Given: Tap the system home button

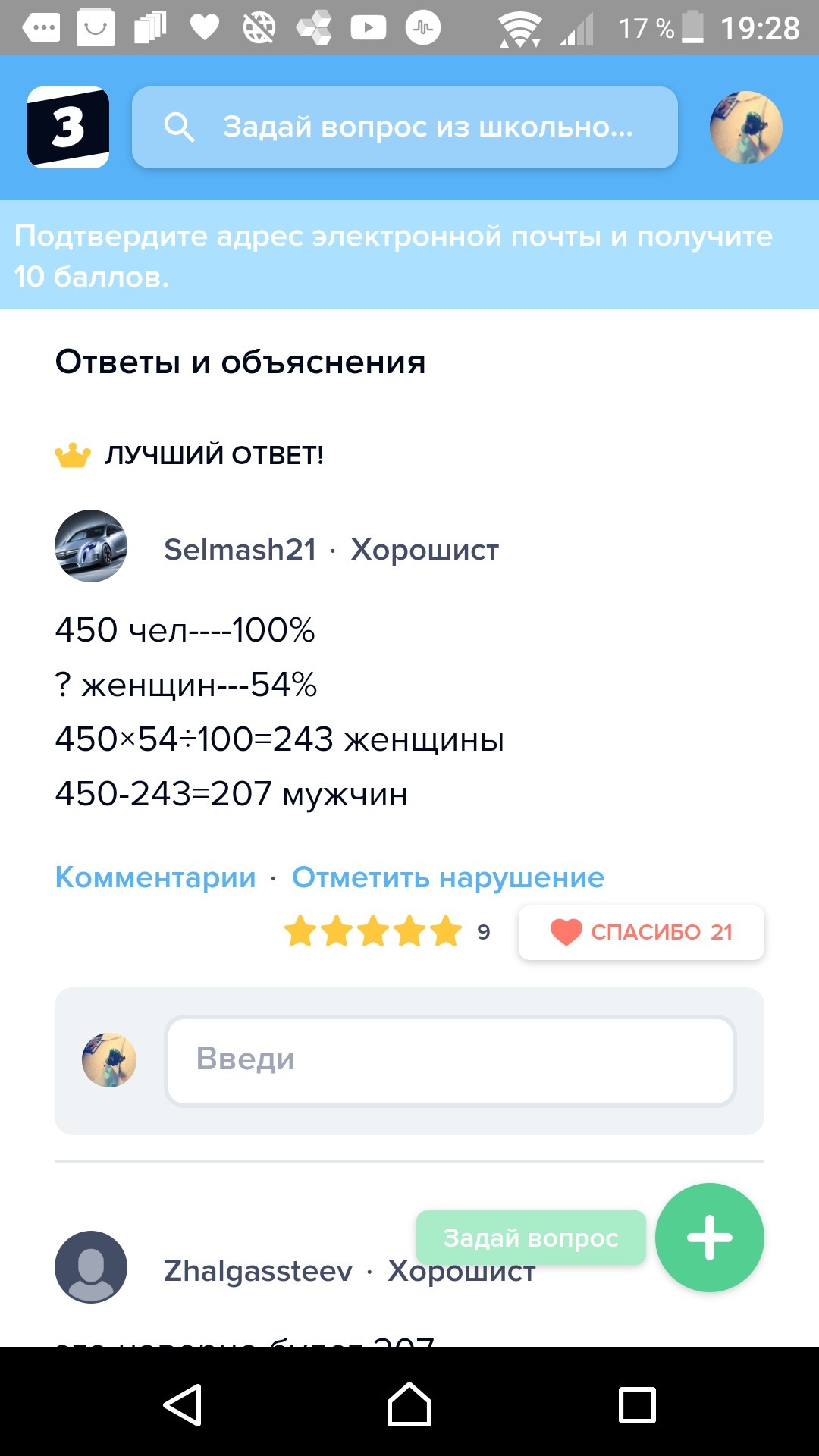Looking at the screenshot, I should point(409,1404).
